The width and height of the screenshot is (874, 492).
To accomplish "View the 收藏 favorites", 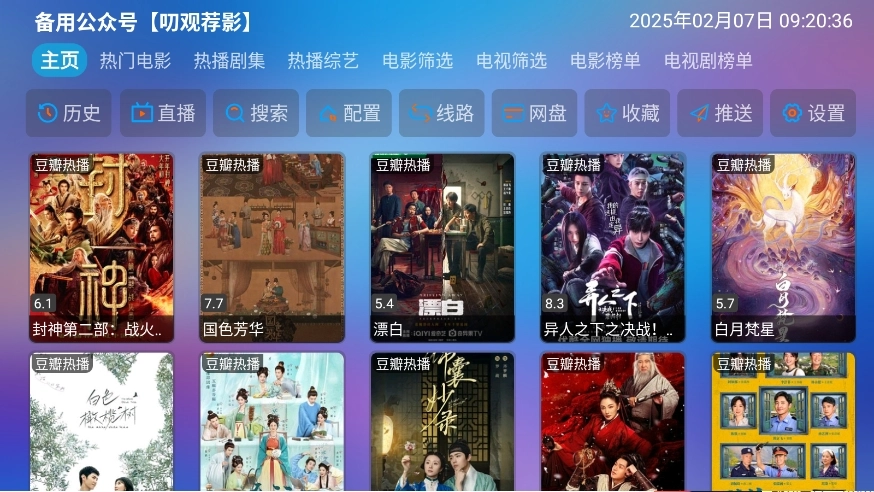I will tap(627, 113).
